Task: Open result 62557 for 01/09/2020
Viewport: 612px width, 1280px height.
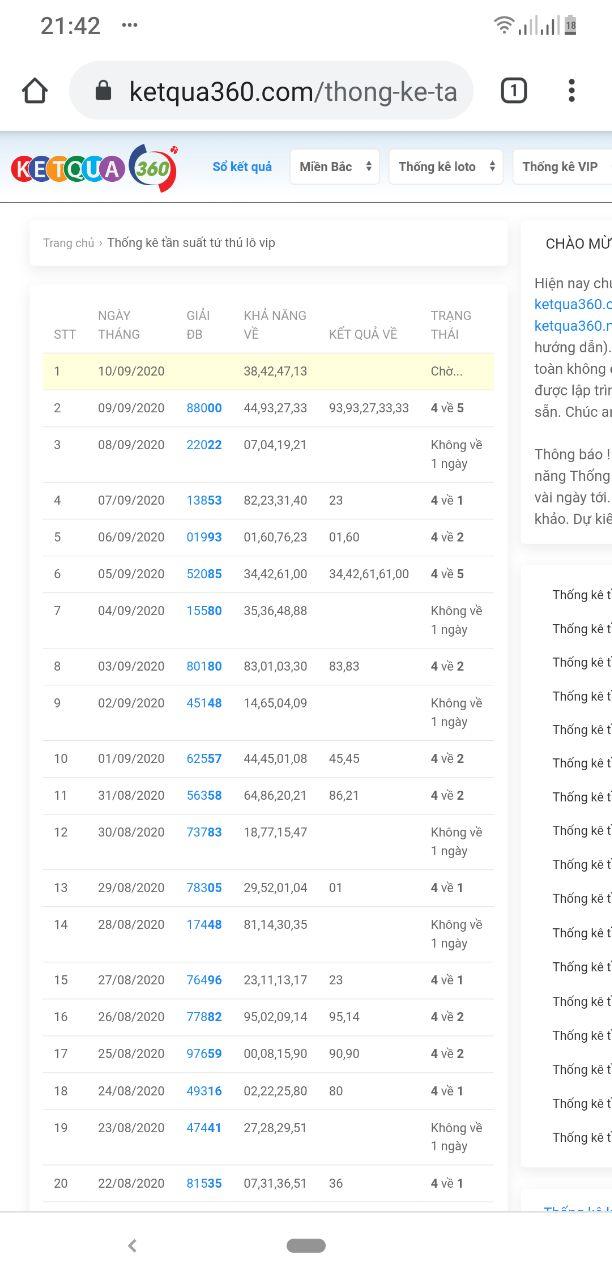Action: coord(204,759)
